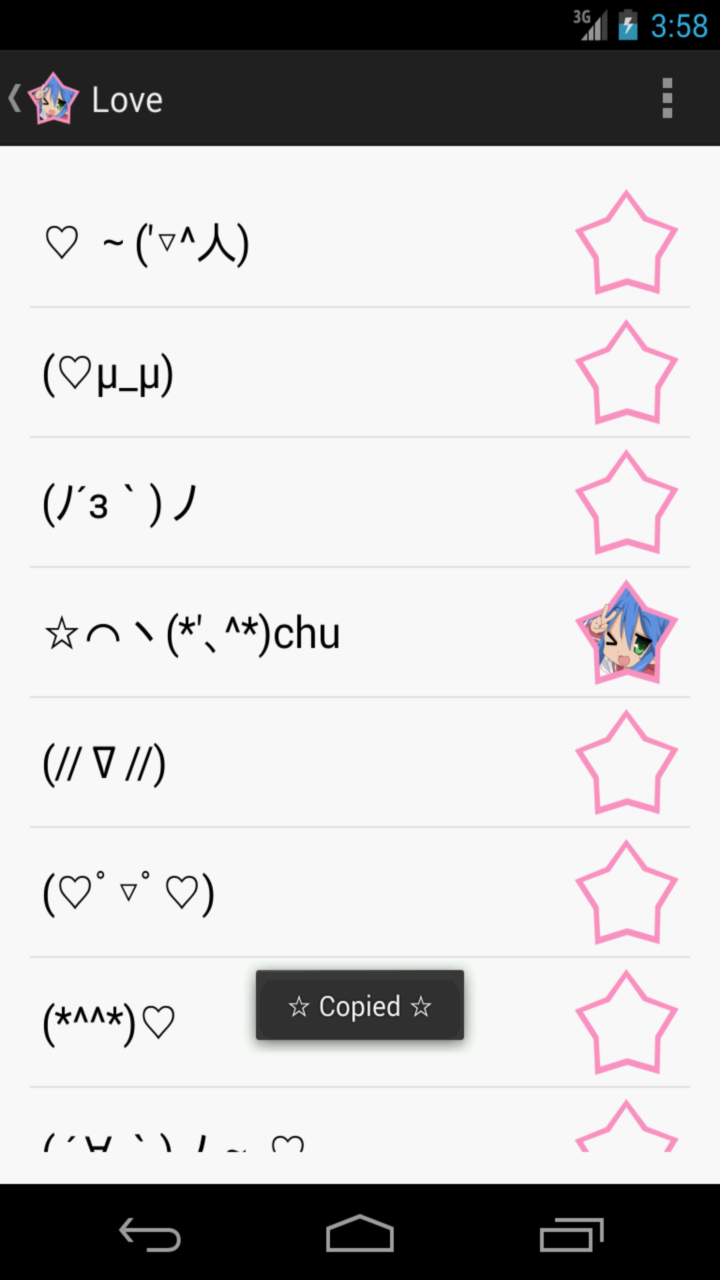720x1280 pixels.
Task: Open the Love category app icon
Action: [54, 98]
